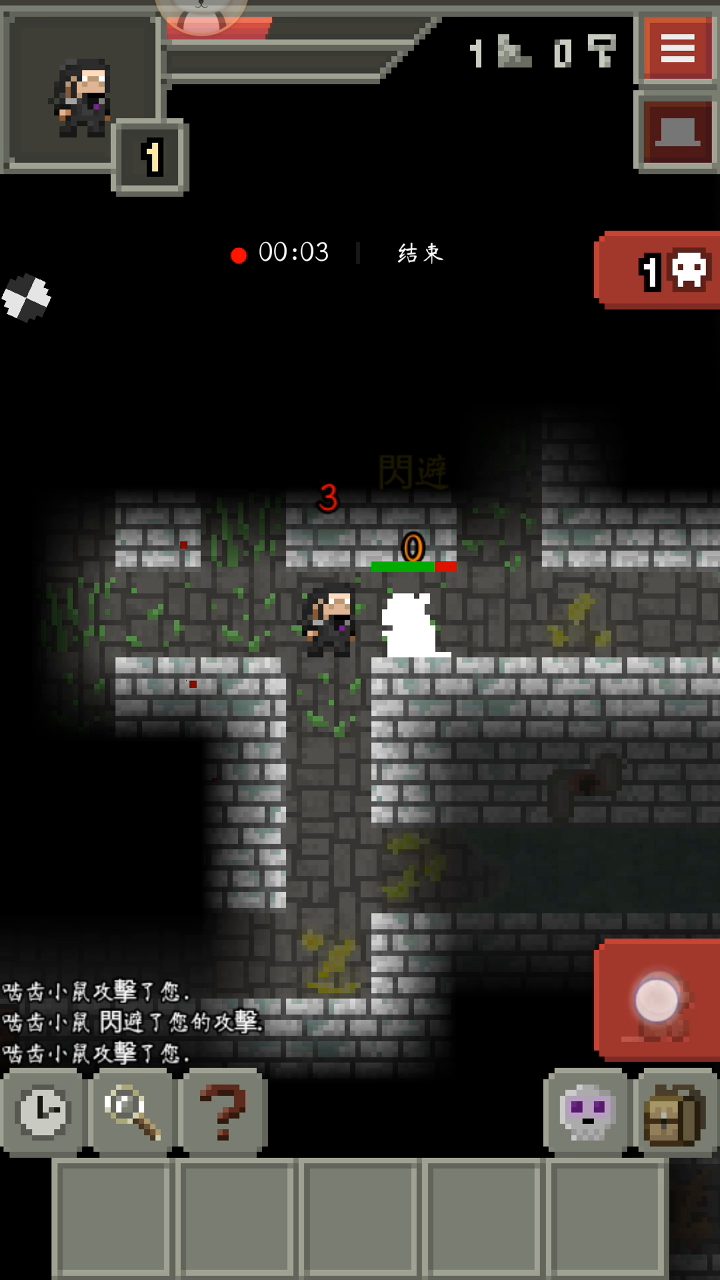Select the first empty quickslot
The width and height of the screenshot is (720, 1280).
114,1218
